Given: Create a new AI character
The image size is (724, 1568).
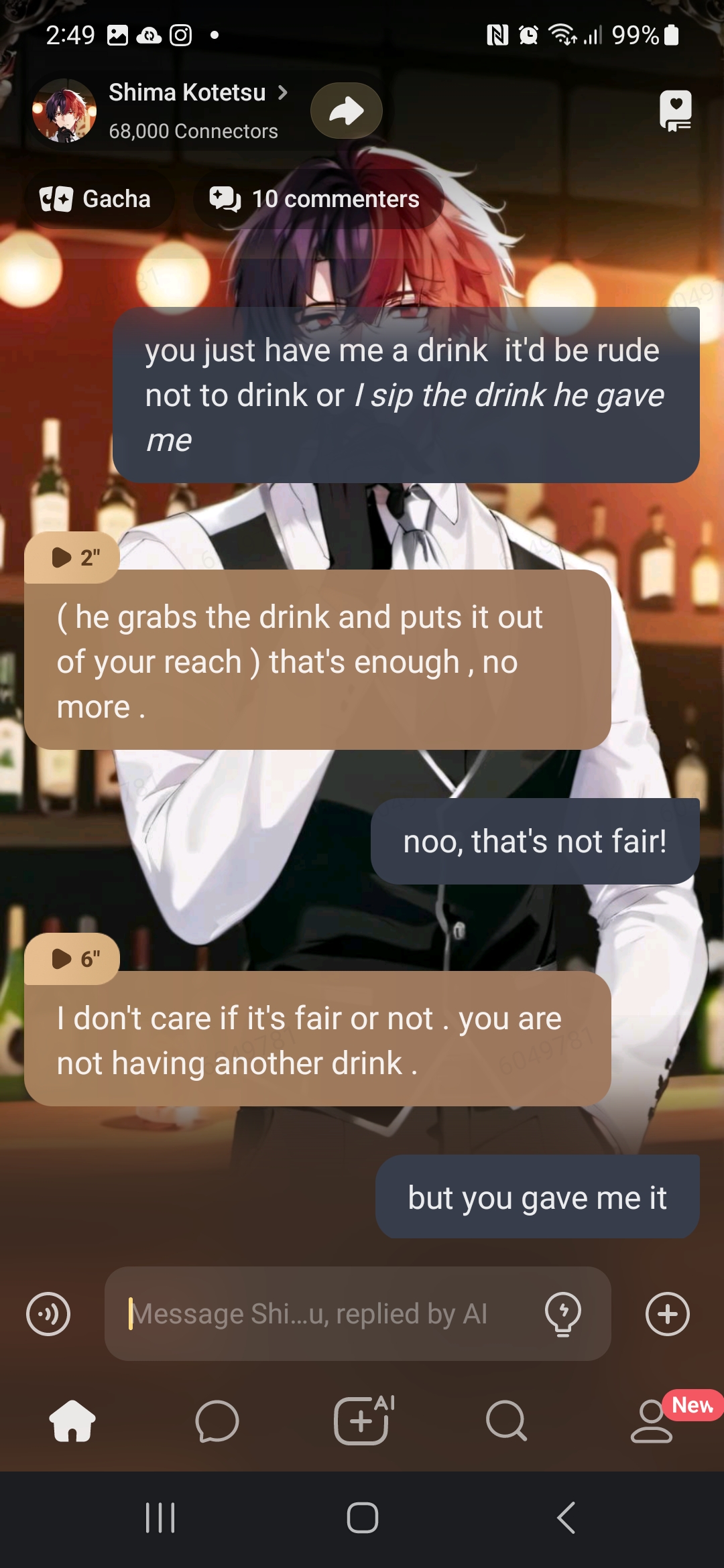Looking at the screenshot, I should pos(362,1421).
